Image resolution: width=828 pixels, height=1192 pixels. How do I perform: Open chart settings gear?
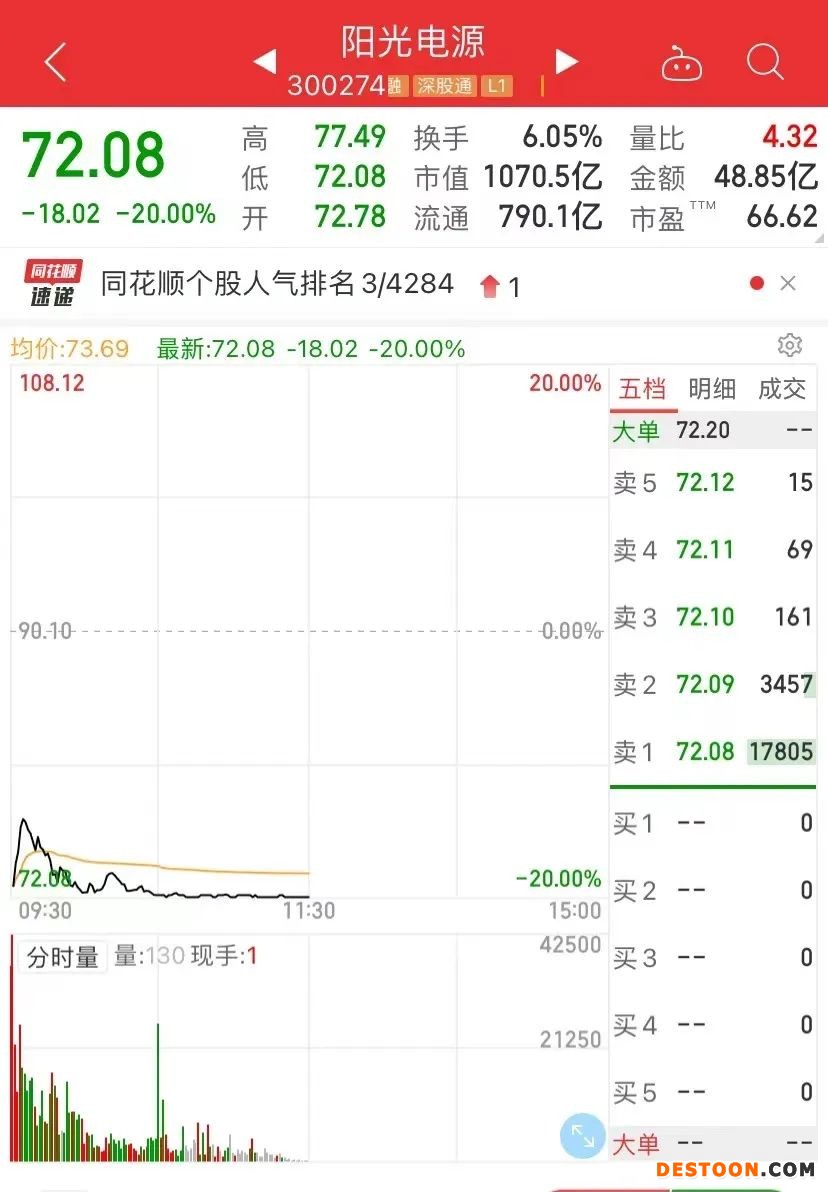[790, 346]
